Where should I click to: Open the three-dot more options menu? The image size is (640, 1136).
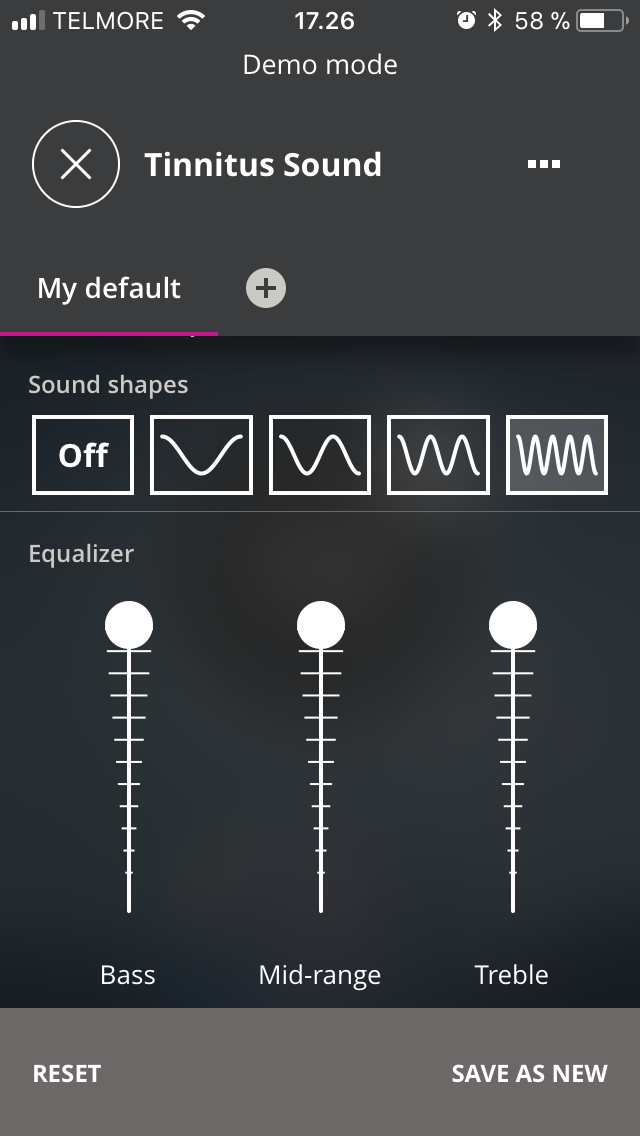[544, 164]
